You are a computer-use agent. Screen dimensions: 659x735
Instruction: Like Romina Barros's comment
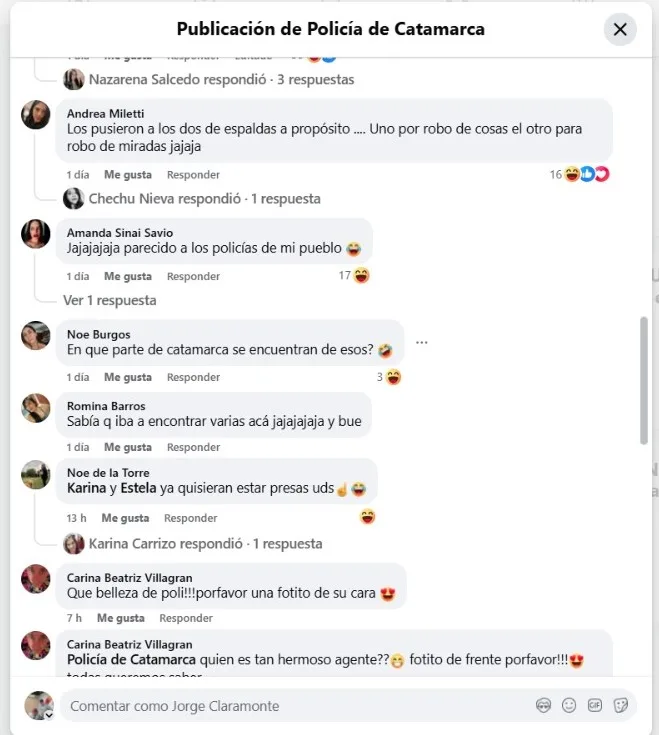pyautogui.click(x=128, y=447)
